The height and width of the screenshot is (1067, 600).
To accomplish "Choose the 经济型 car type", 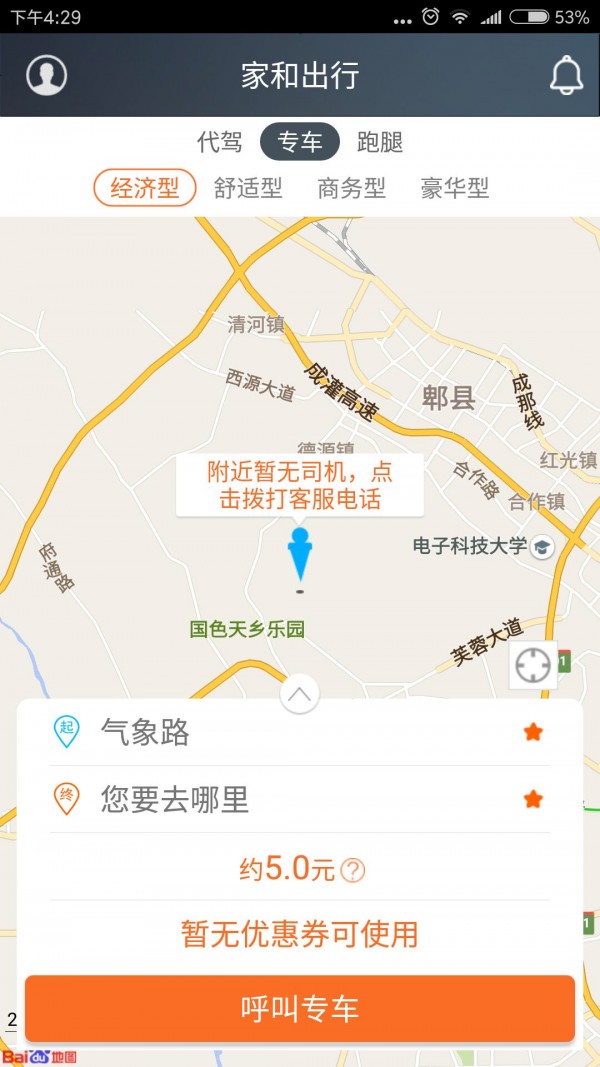I will coord(145,188).
